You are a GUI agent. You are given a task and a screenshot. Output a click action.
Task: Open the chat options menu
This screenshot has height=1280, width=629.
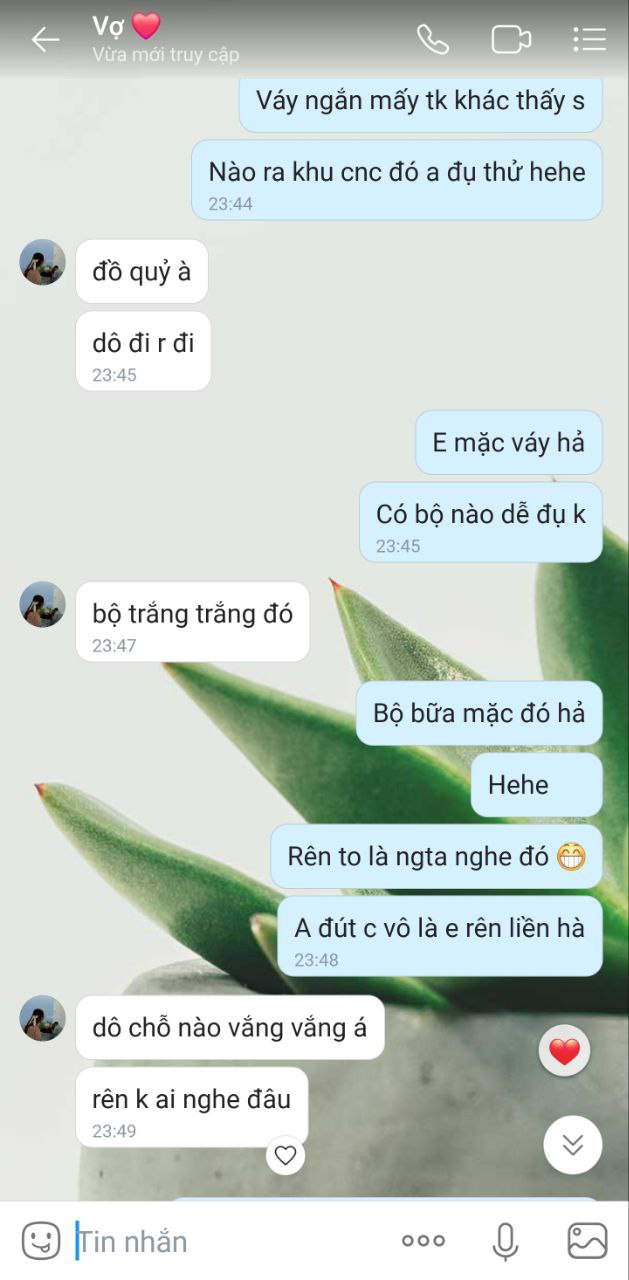click(x=589, y=39)
